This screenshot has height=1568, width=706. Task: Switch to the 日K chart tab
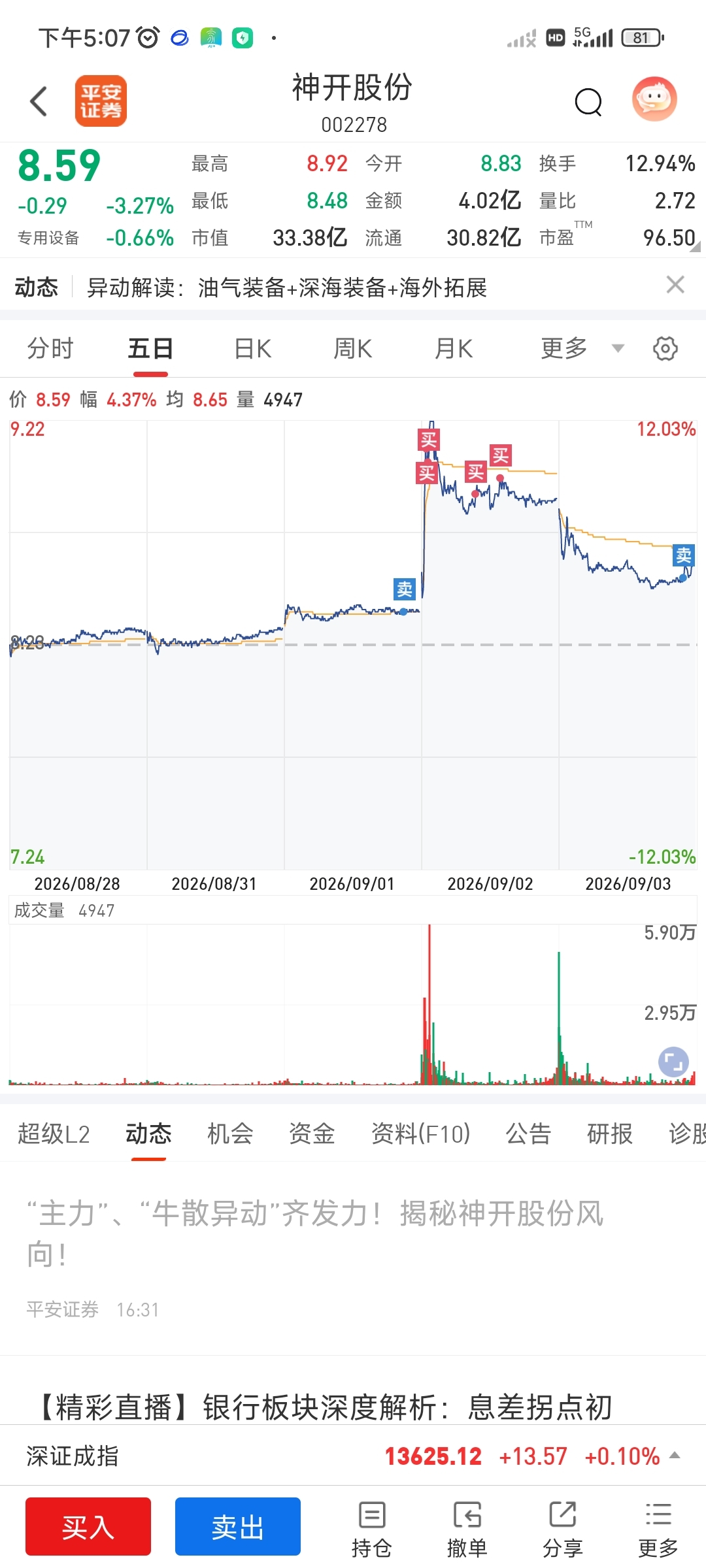253,348
